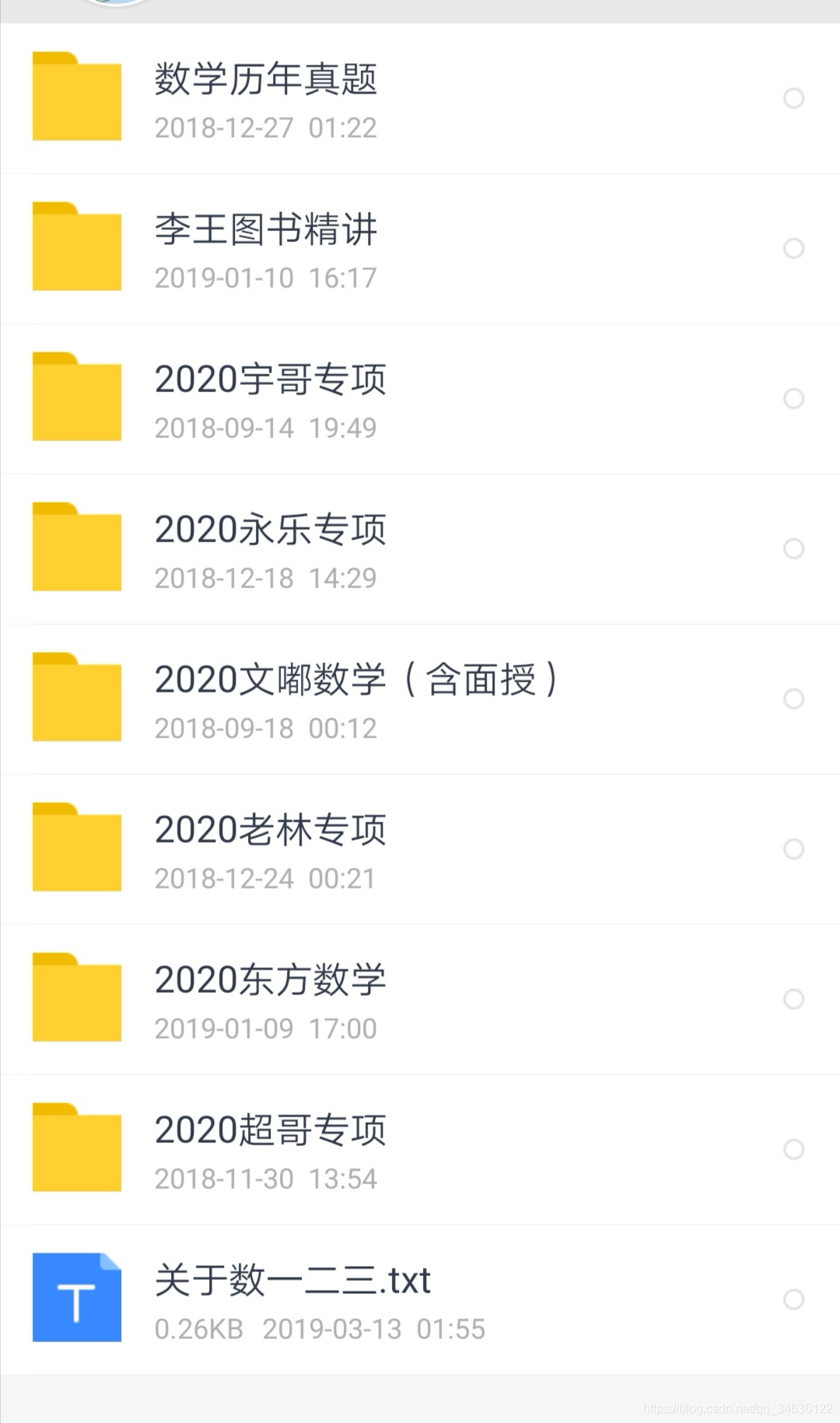Open the 数学历年真题 folder
Image resolution: width=840 pixels, height=1423 pixels.
420,98
